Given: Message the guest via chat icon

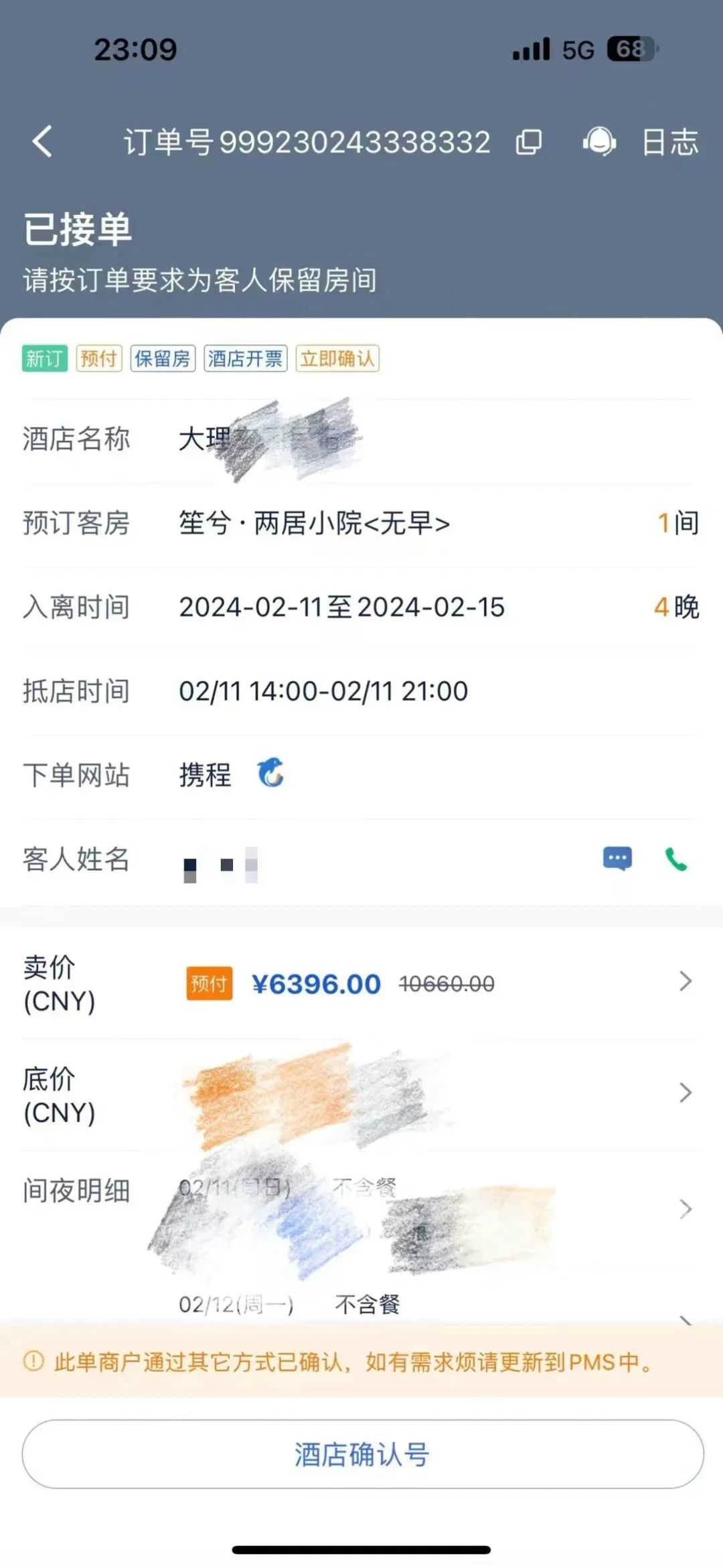Looking at the screenshot, I should (617, 858).
